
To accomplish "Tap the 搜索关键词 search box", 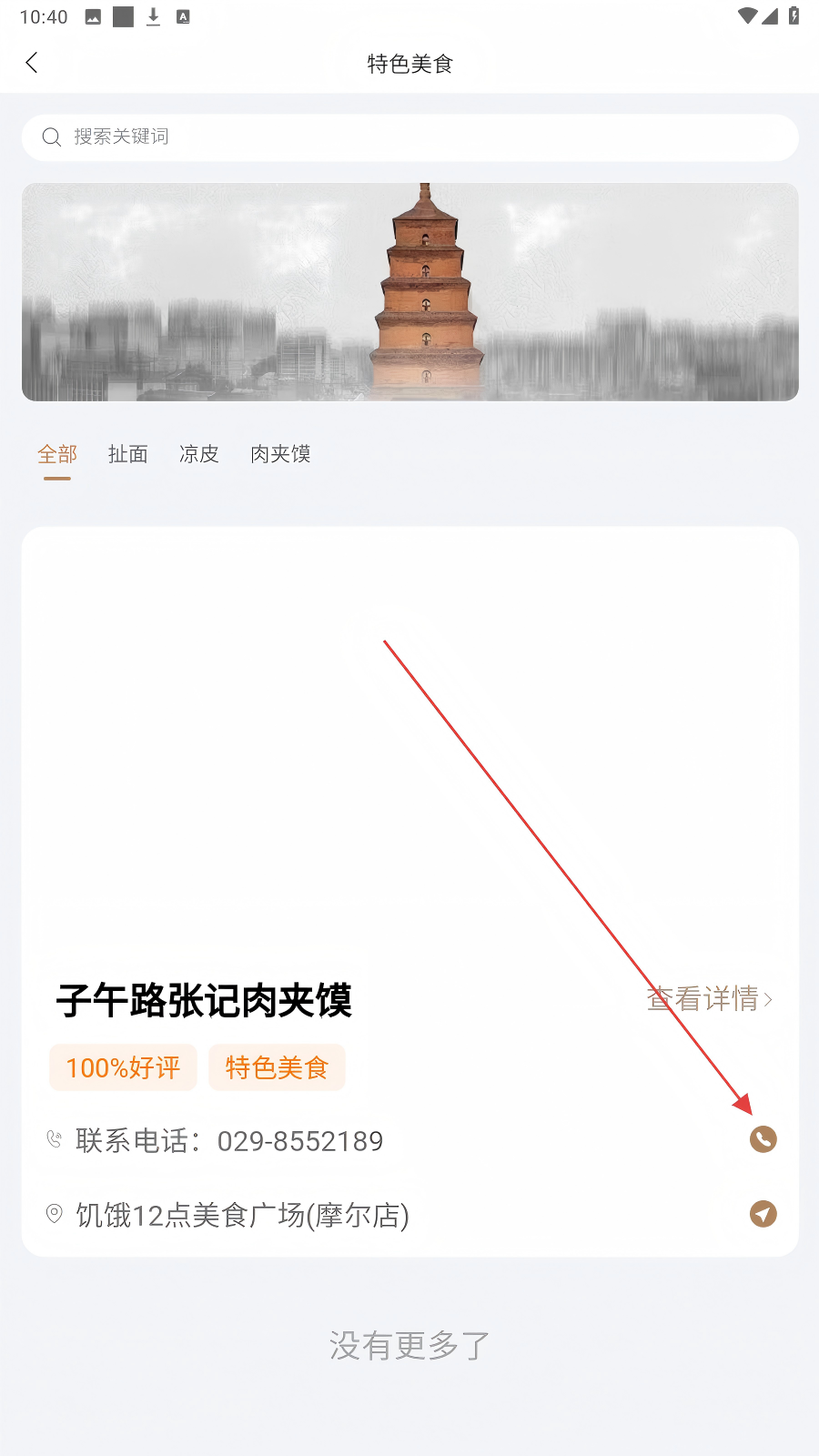I will coord(409,137).
